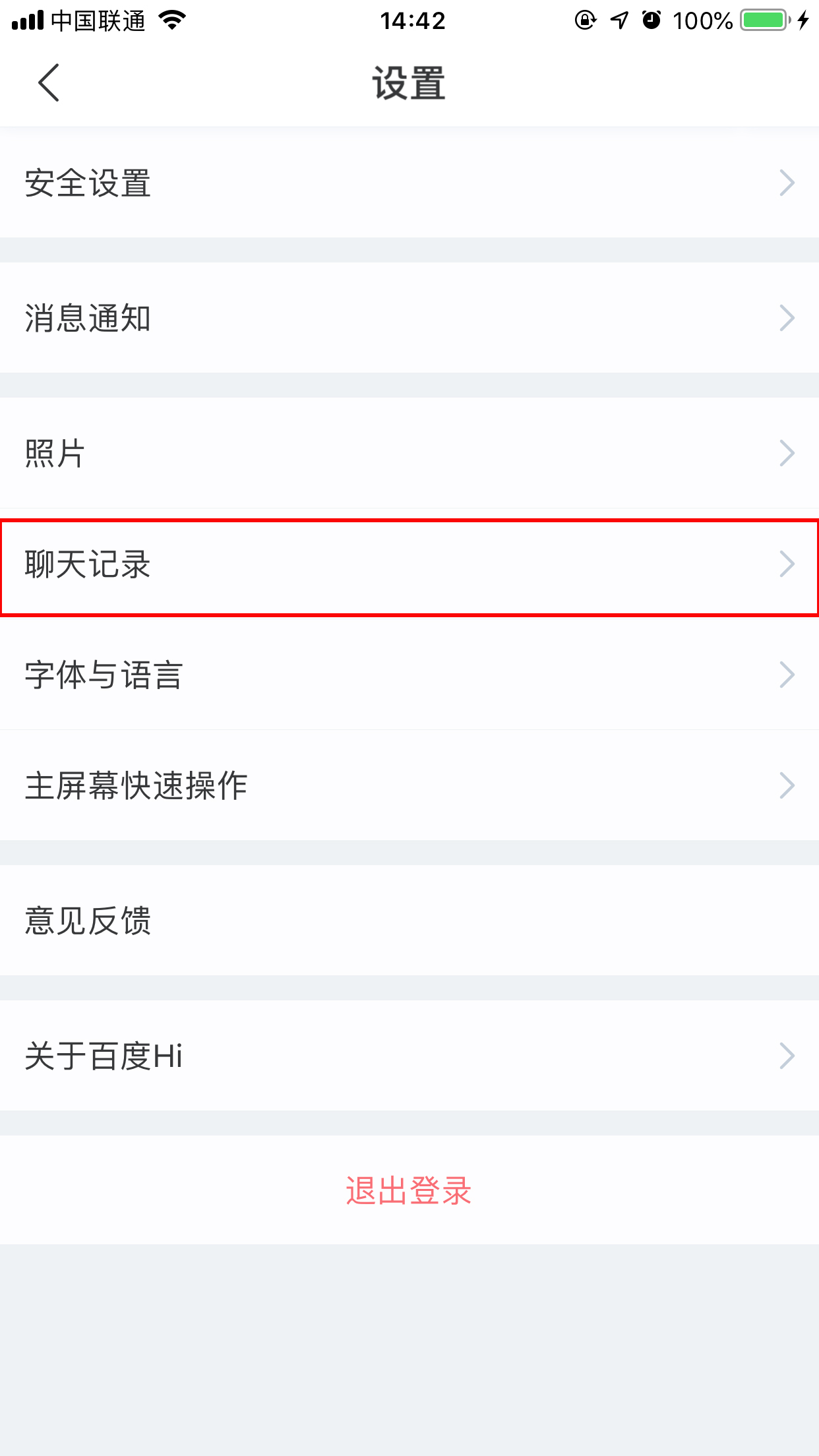Tap the red 退出登录 logout link
This screenshot has width=819, height=1456.
(409, 1190)
